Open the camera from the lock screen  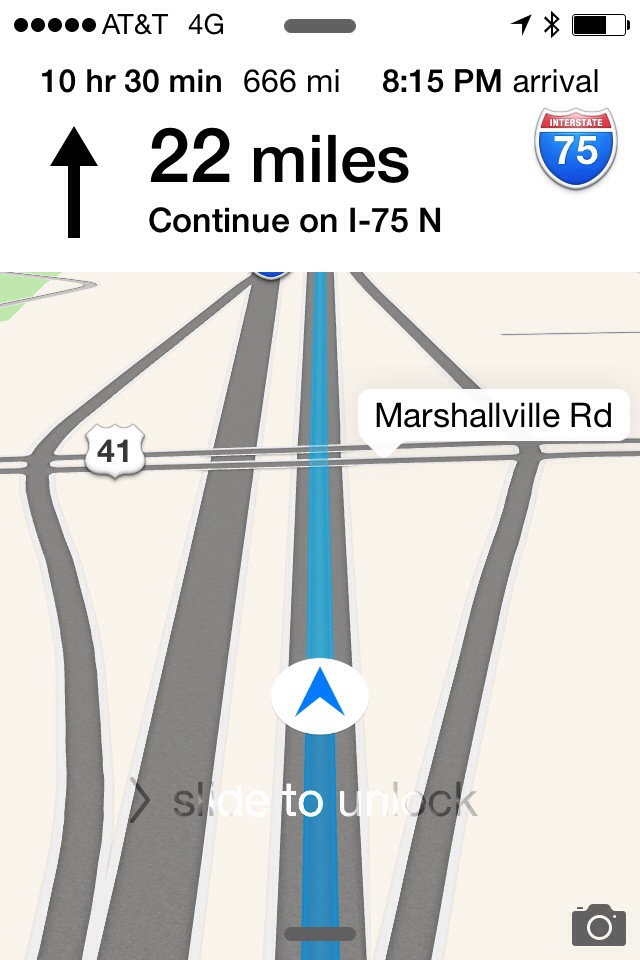click(598, 925)
